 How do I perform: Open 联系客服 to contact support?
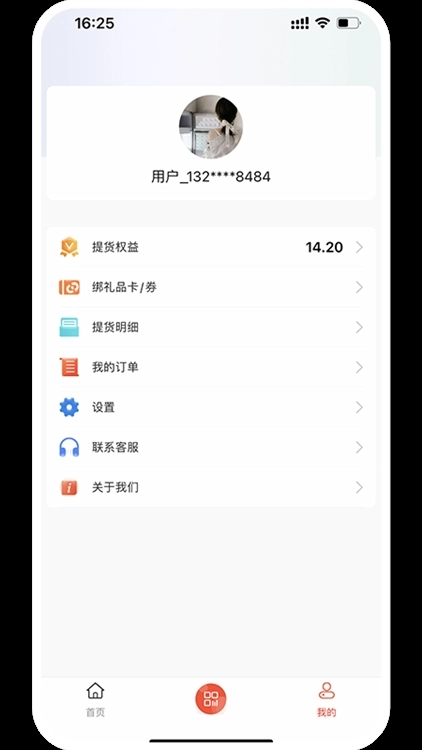coord(211,448)
